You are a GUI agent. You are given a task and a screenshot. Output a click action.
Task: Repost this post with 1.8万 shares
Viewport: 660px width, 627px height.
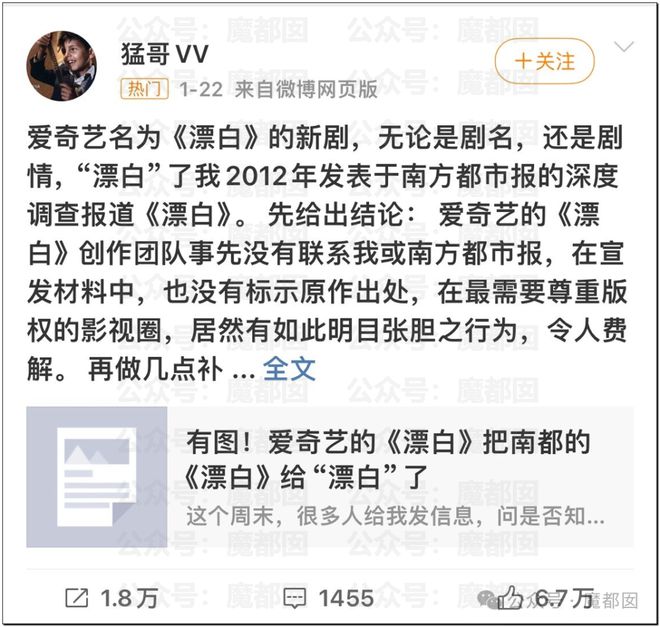click(x=110, y=598)
